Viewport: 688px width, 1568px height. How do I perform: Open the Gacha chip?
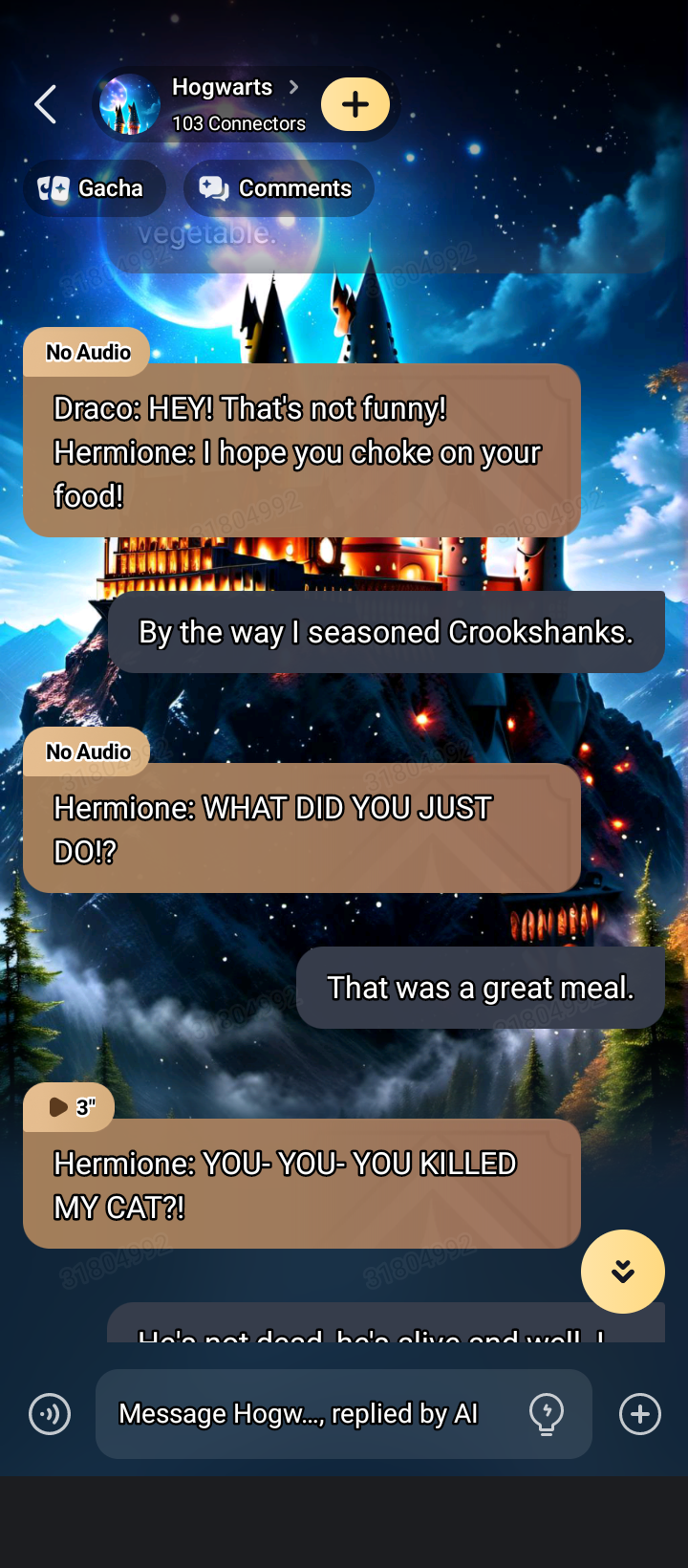click(93, 188)
